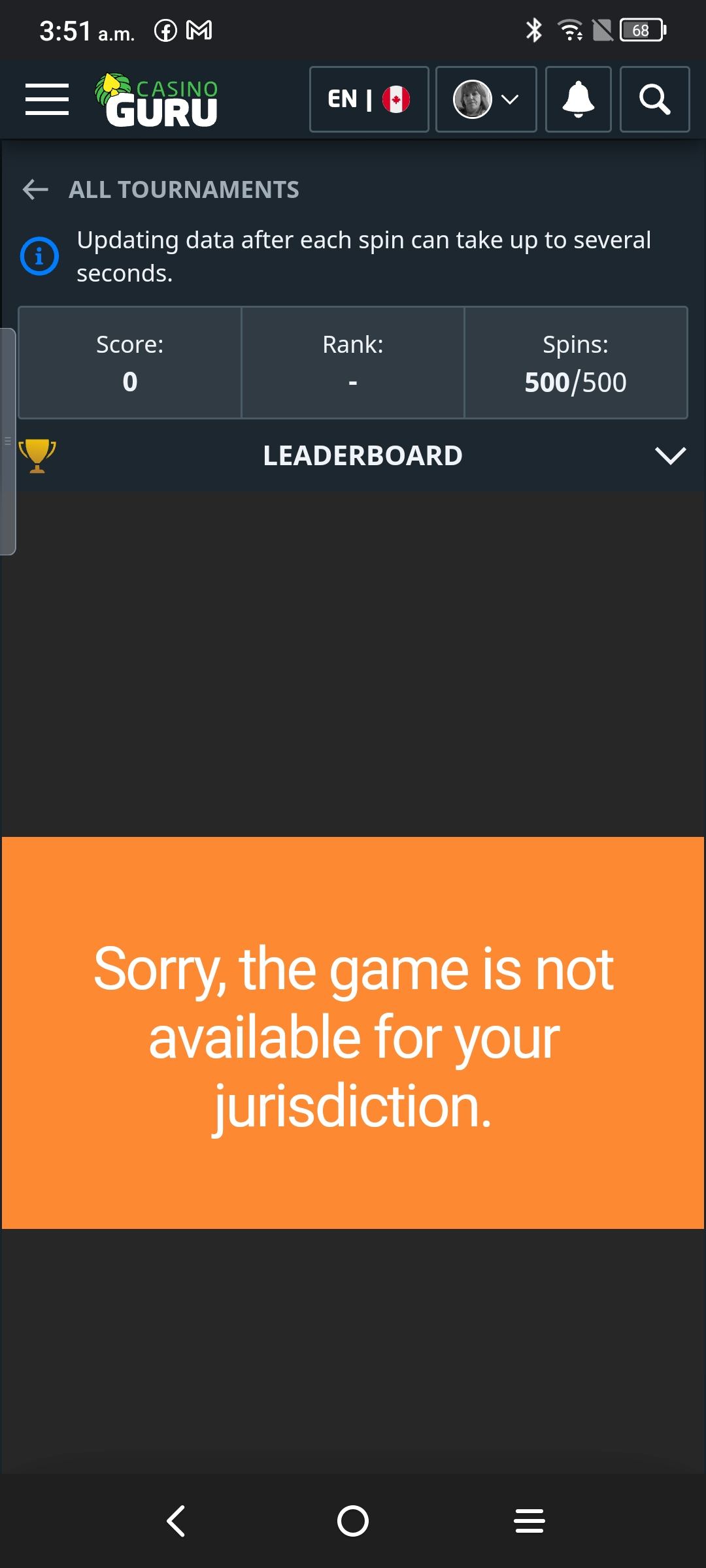Viewport: 706px width, 1568px height.
Task: Open the notifications bell
Action: pos(578,99)
